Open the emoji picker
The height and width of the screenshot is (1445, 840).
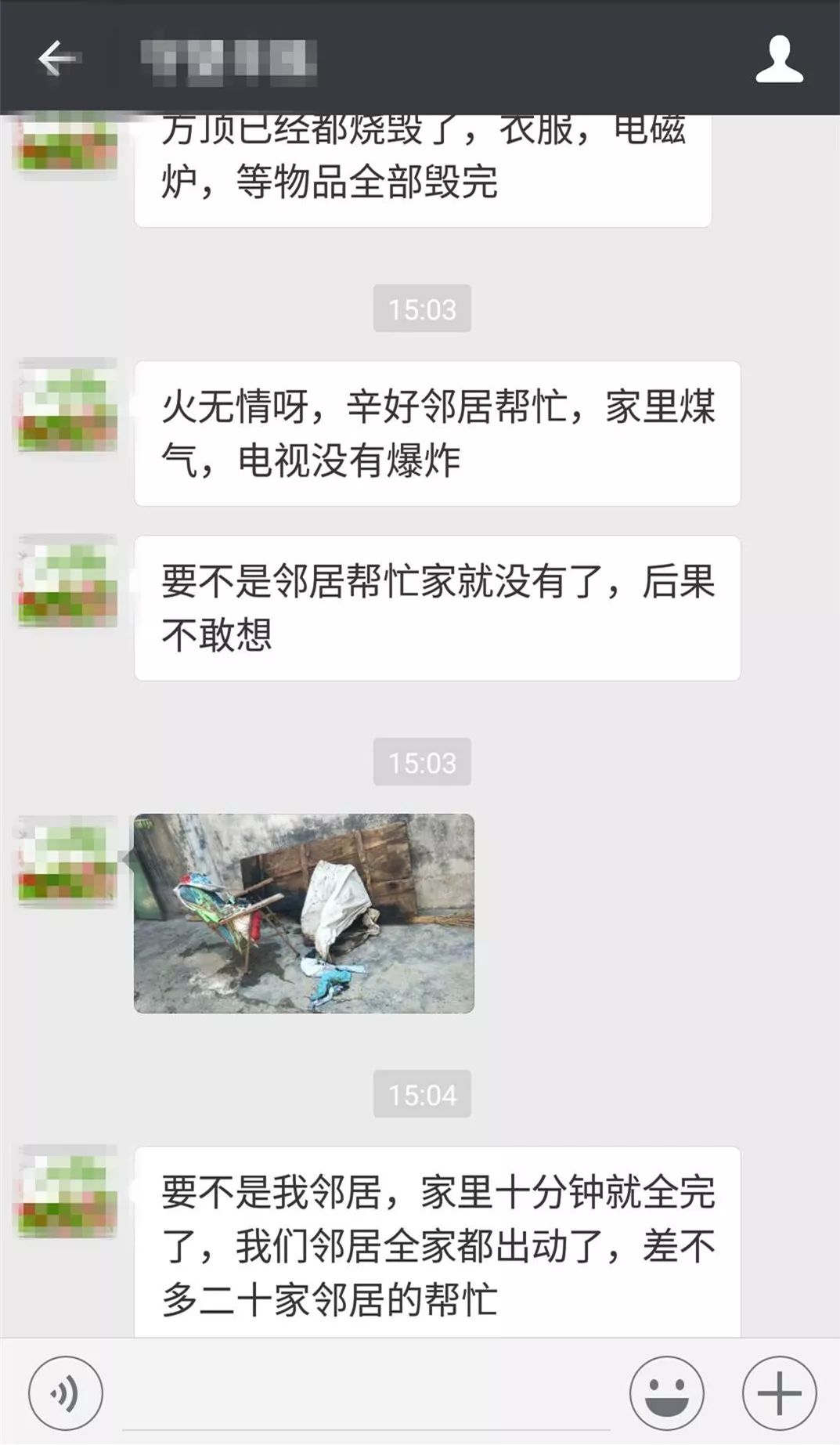coord(666,1393)
